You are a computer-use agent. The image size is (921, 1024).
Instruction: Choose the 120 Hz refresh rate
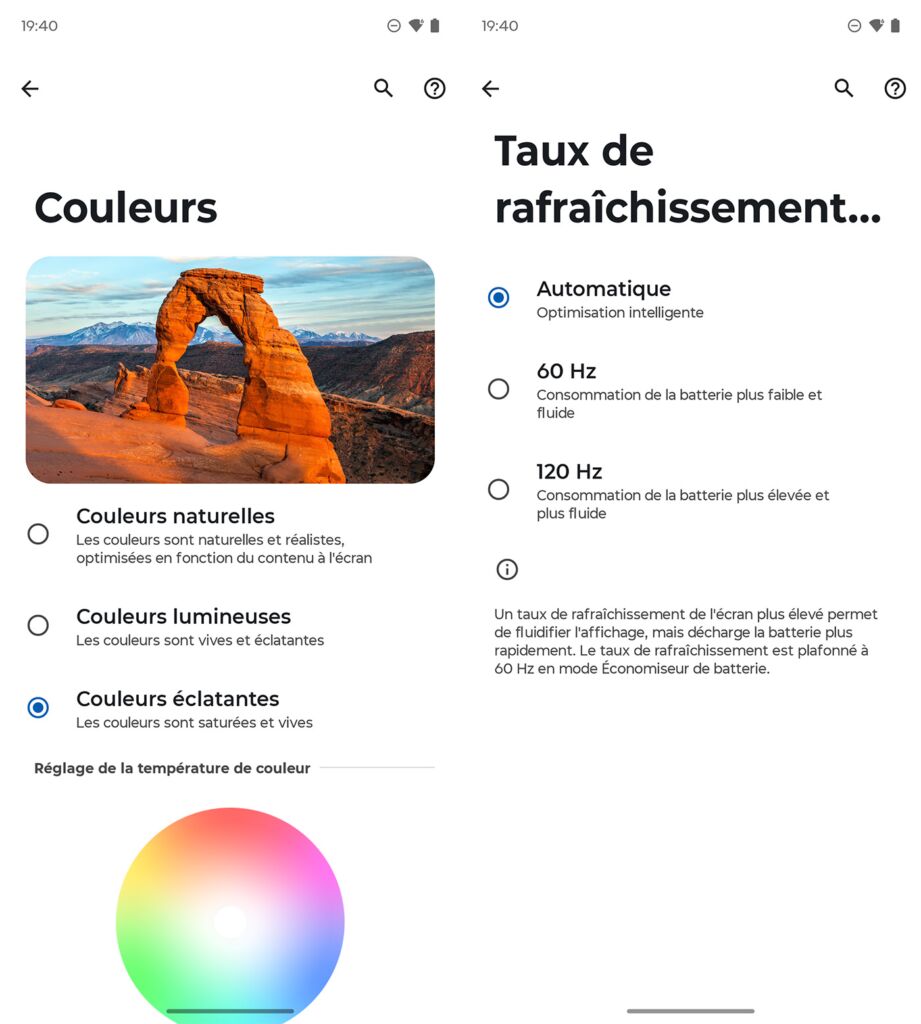pyautogui.click(x=498, y=489)
